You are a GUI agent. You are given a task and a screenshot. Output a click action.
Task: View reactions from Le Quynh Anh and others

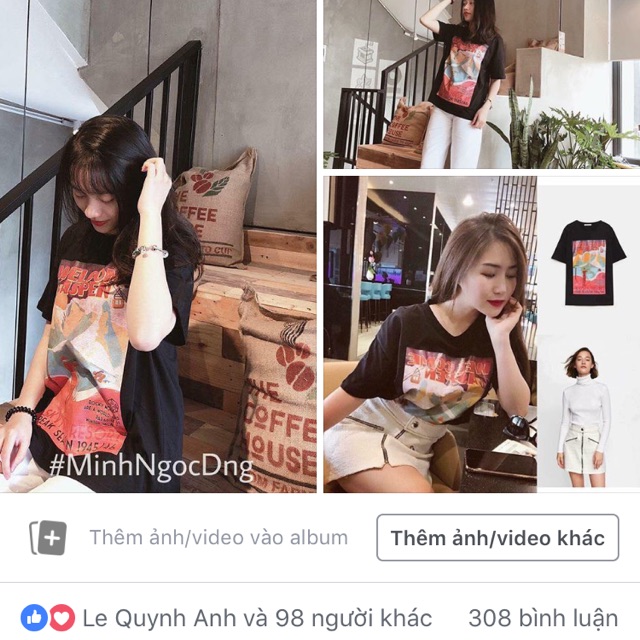tap(230, 617)
